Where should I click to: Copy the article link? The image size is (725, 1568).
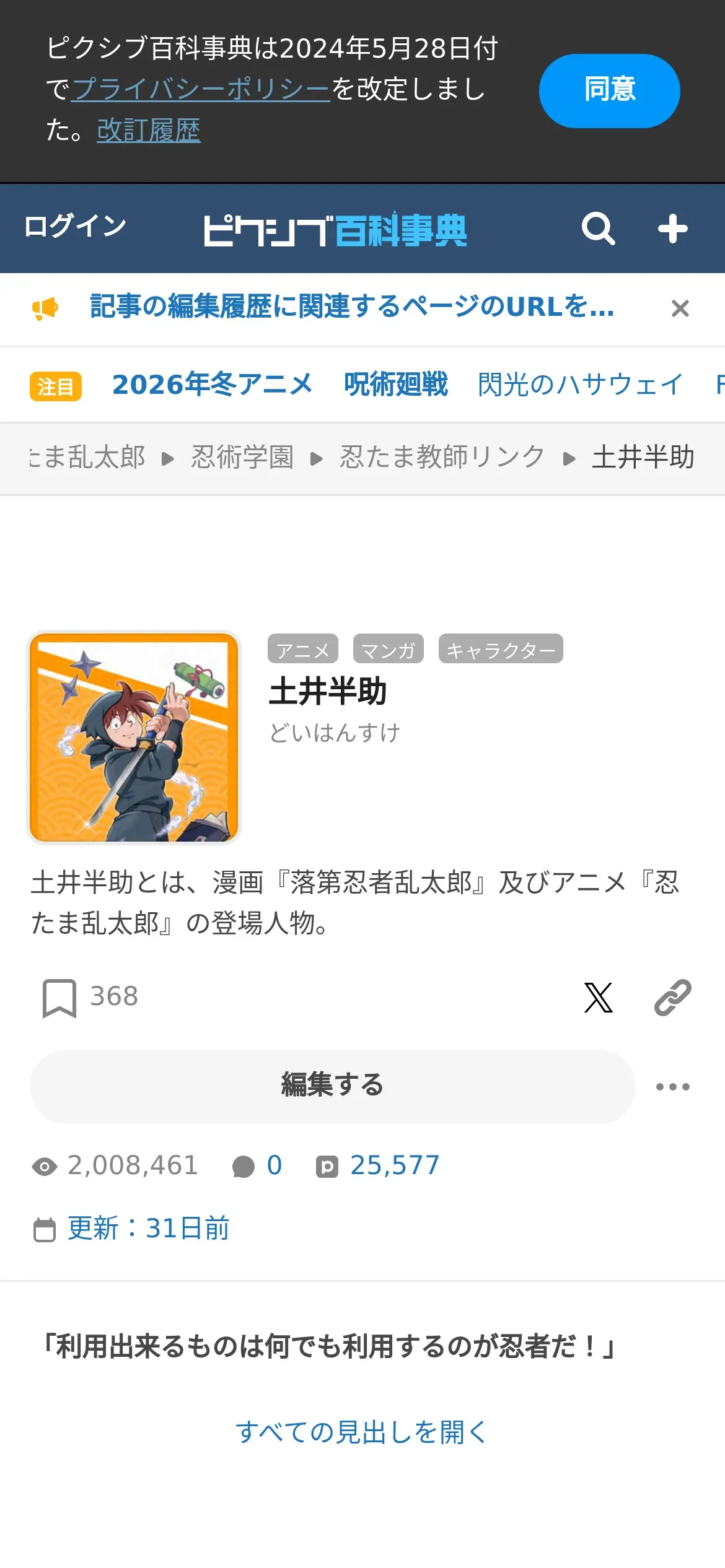pyautogui.click(x=672, y=998)
